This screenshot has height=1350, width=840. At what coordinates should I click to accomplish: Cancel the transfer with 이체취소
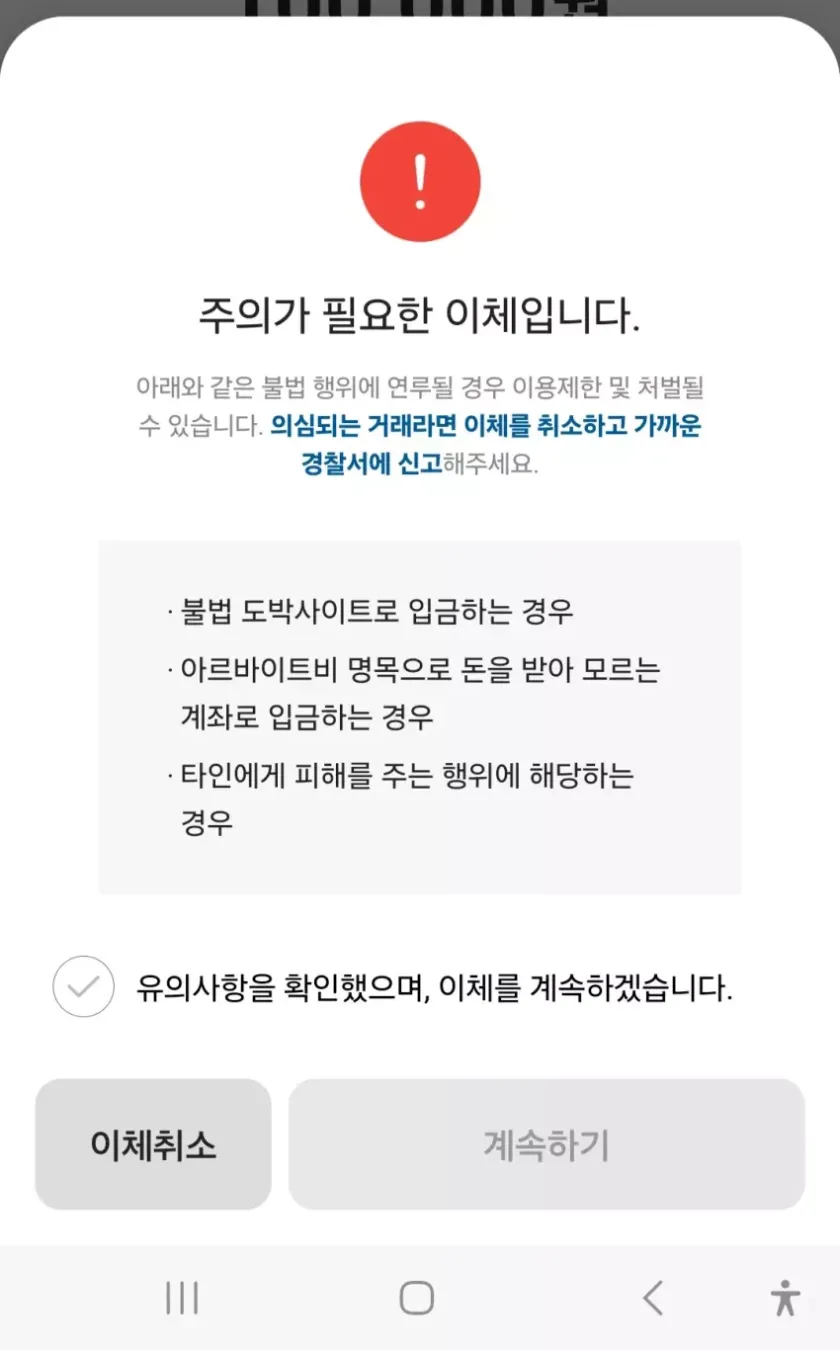tap(153, 1144)
